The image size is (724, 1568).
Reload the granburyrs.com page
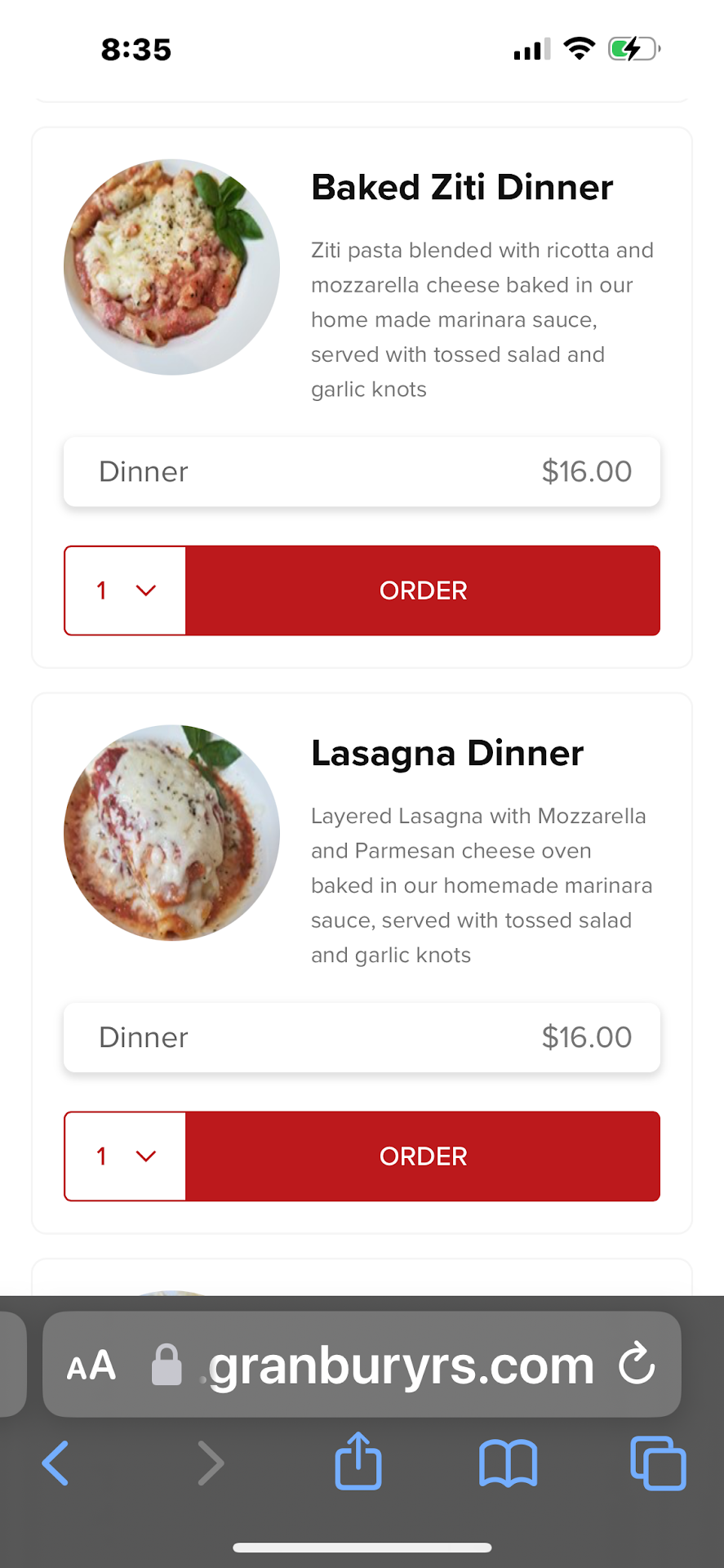pos(637,1364)
